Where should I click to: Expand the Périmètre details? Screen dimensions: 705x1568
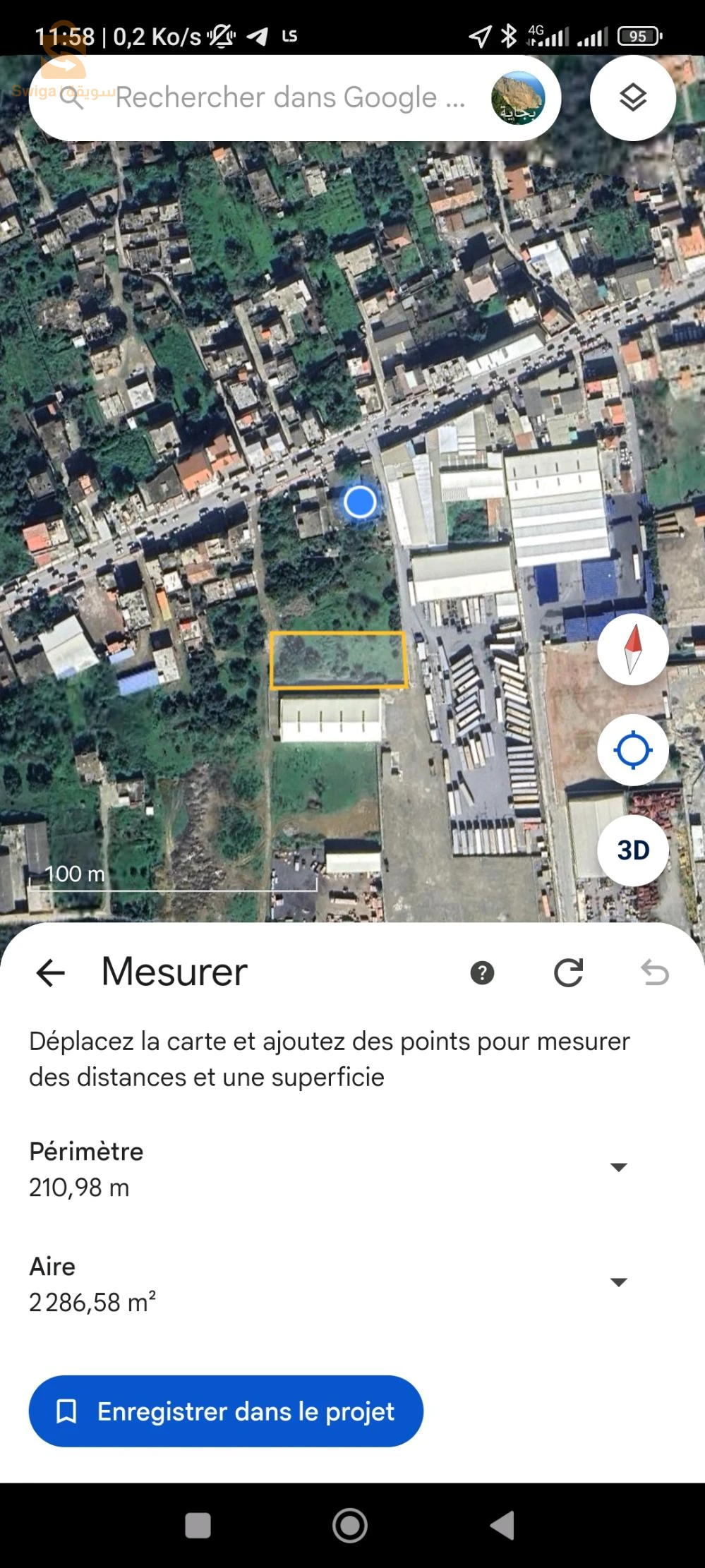pos(618,1166)
